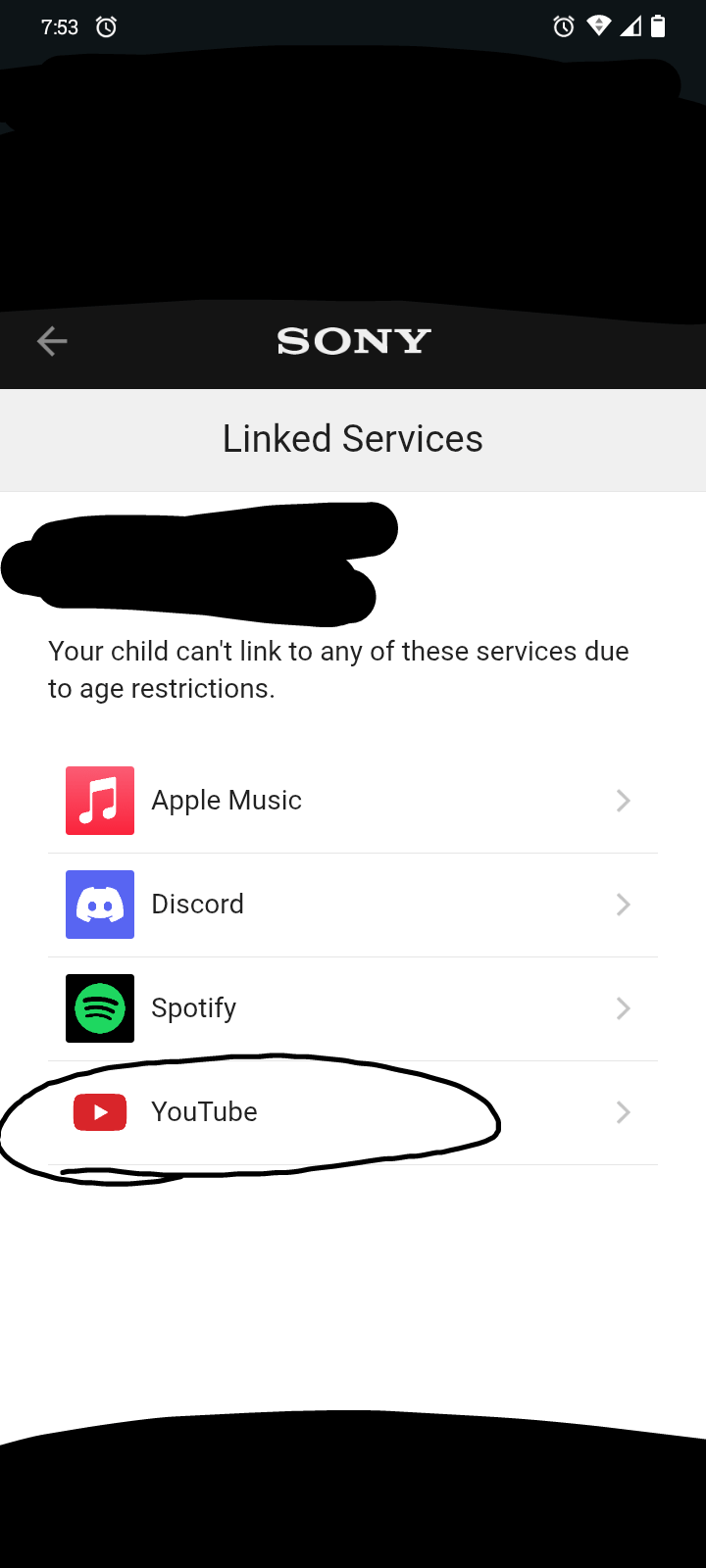Open the YouTube linked service
Image resolution: width=706 pixels, height=1568 pixels.
click(351, 1112)
